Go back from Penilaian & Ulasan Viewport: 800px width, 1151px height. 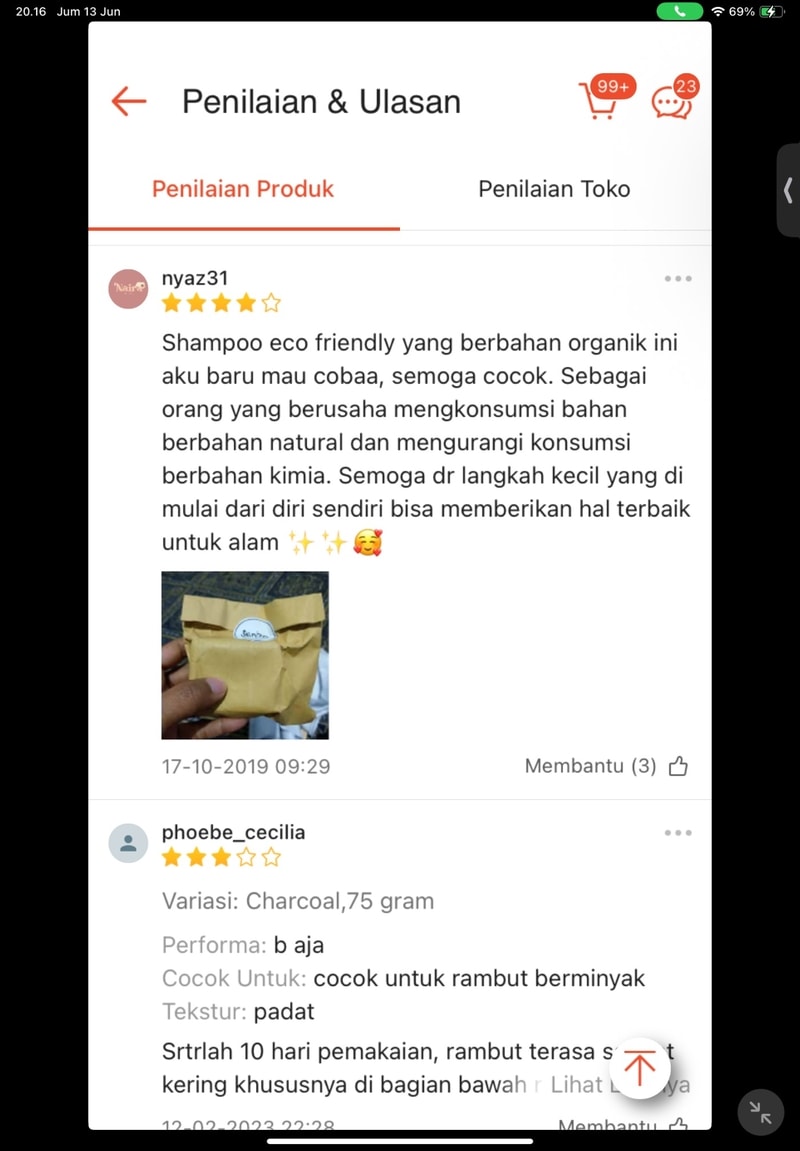point(129,101)
